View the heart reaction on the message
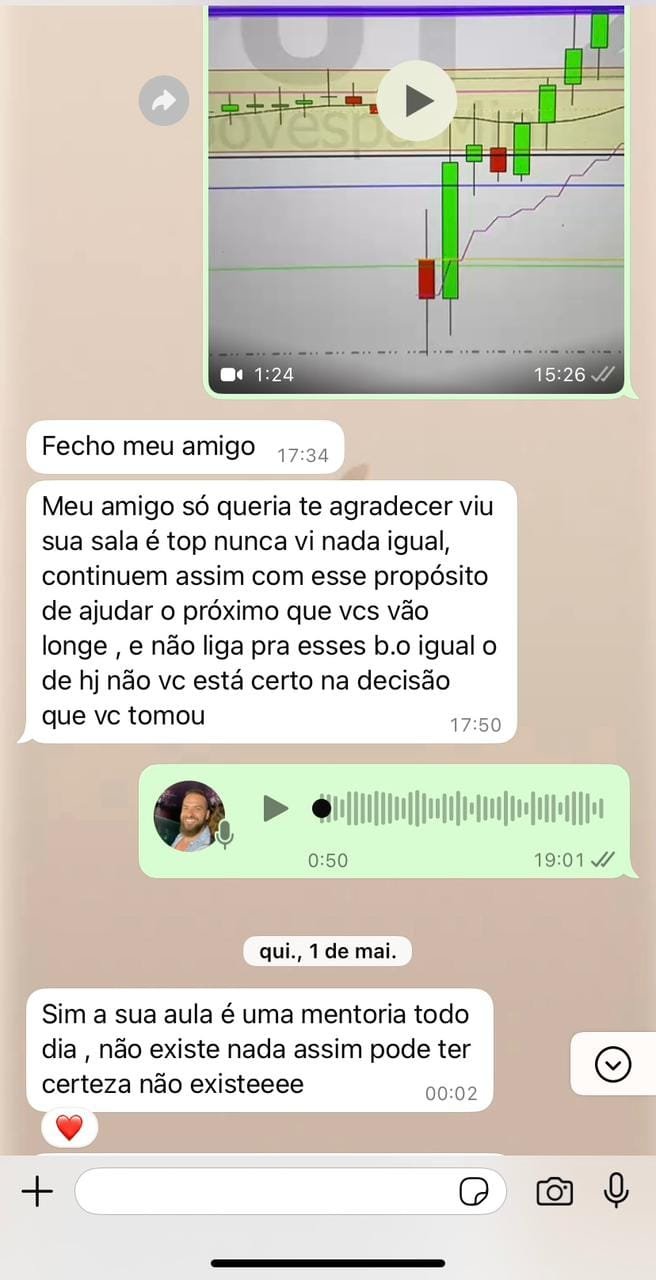Viewport: 656px width, 1280px height. (x=69, y=1128)
